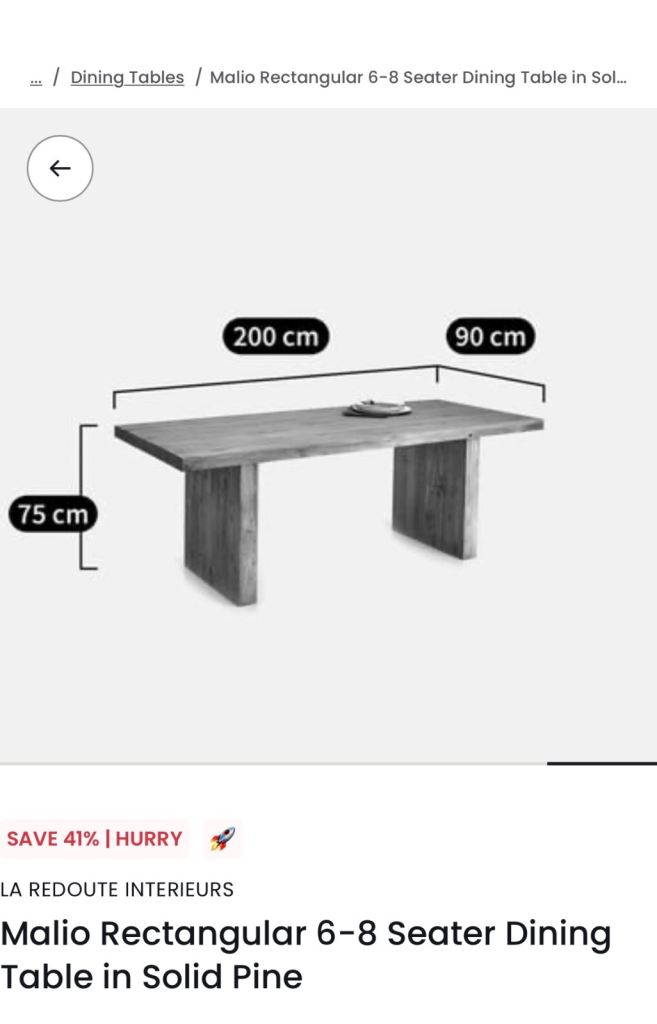Open the table dimensions product image

328,436
